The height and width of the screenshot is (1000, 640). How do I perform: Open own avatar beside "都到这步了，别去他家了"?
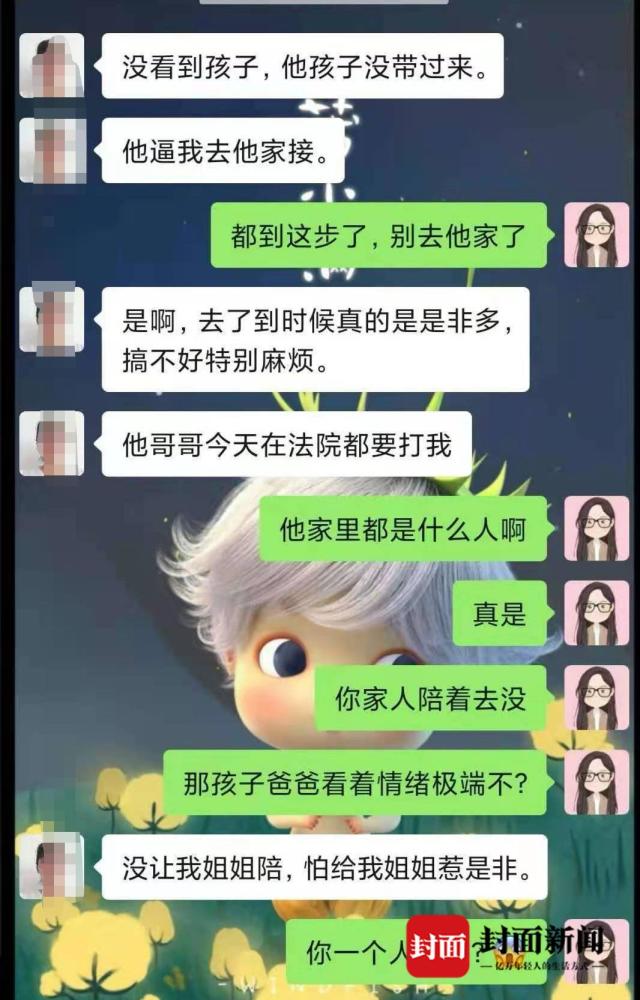coord(596,235)
